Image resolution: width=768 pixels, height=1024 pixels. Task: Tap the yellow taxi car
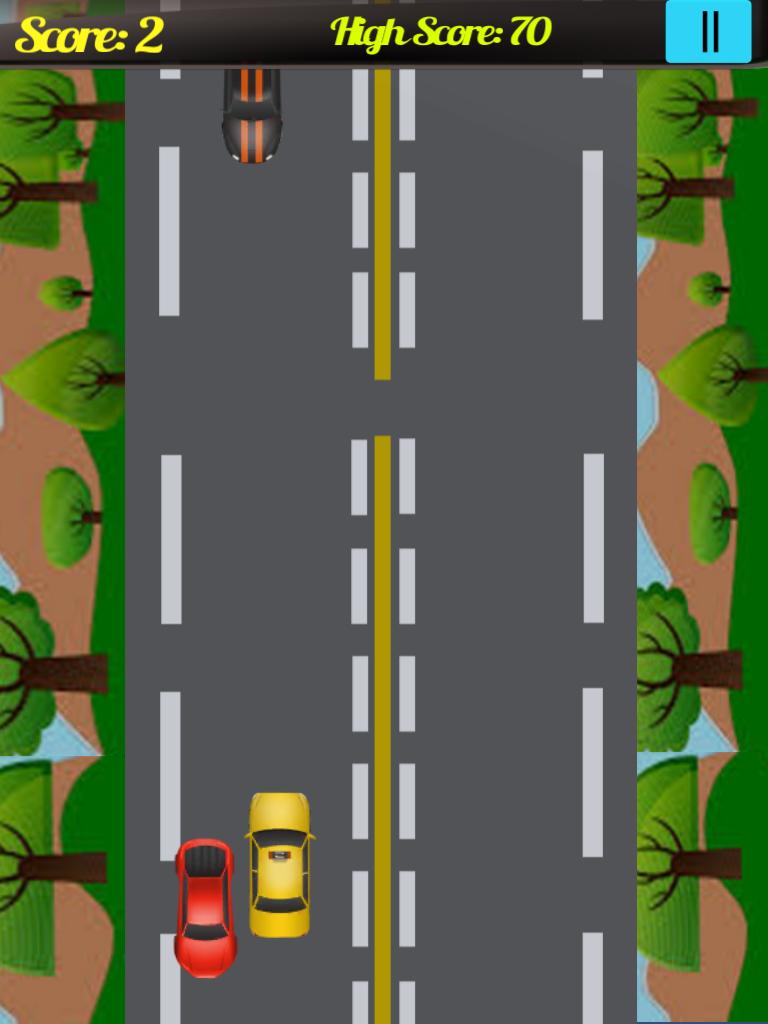pyautogui.click(x=280, y=860)
